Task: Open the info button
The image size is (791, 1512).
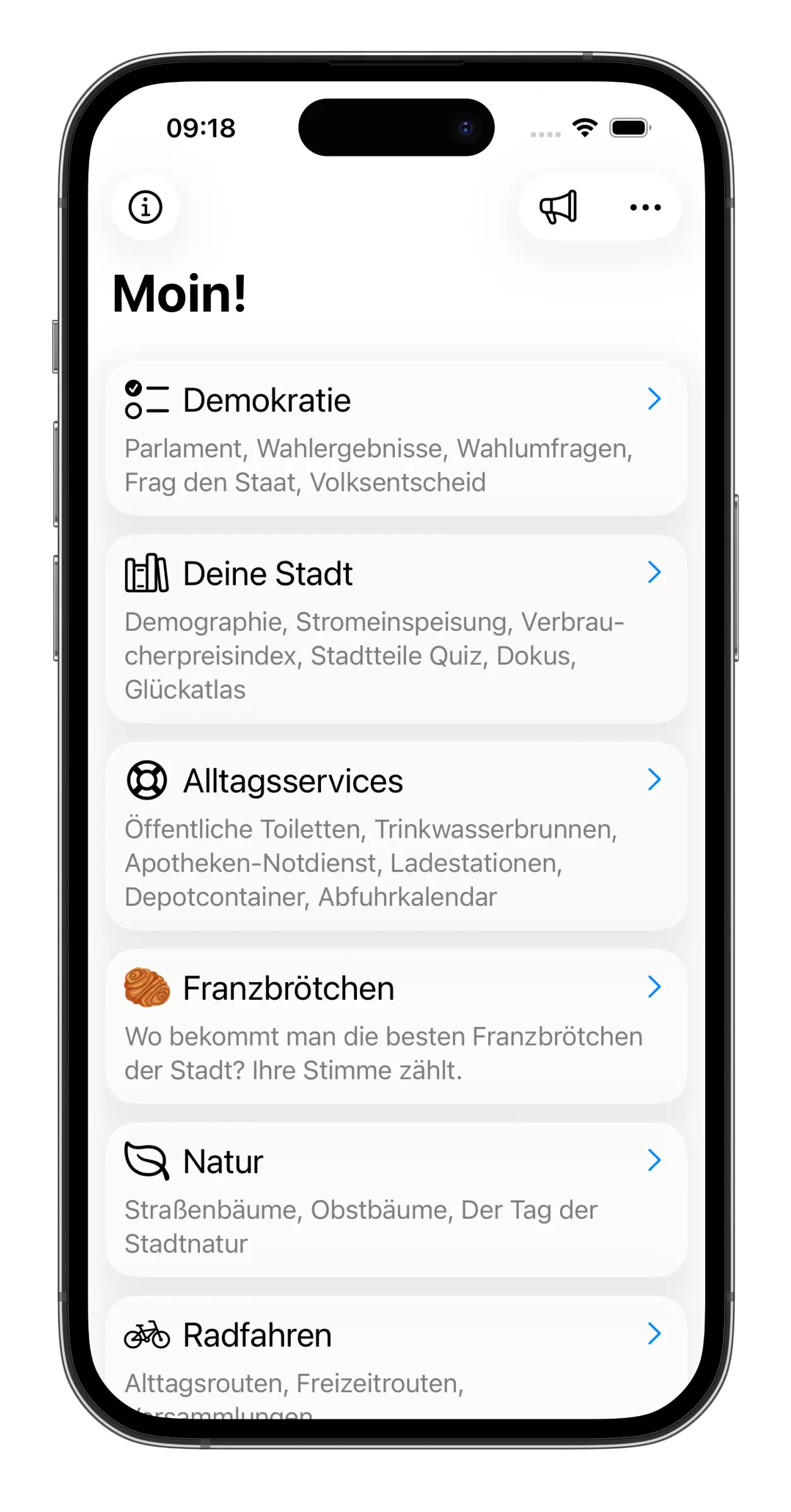Action: click(x=146, y=208)
